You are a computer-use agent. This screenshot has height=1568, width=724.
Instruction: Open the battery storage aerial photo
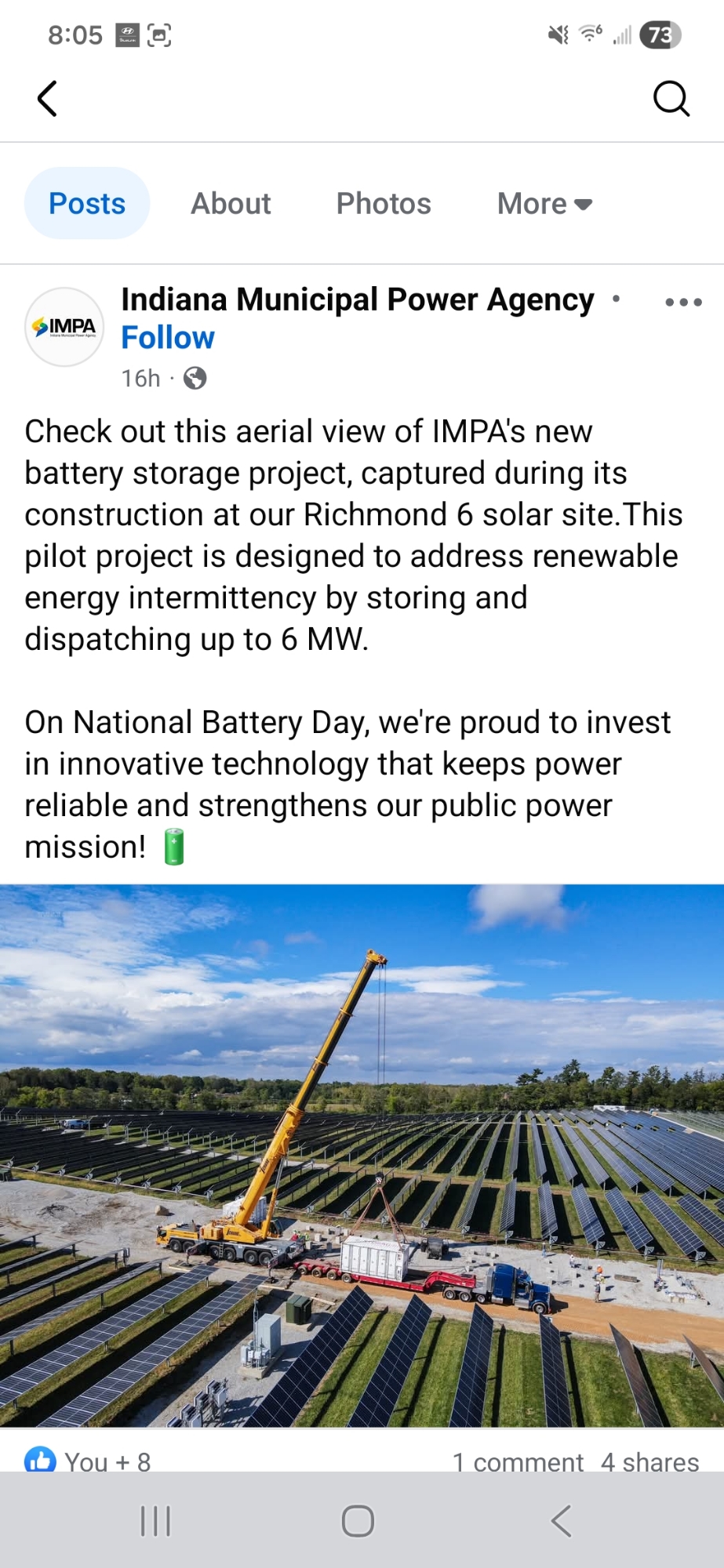tap(362, 1156)
